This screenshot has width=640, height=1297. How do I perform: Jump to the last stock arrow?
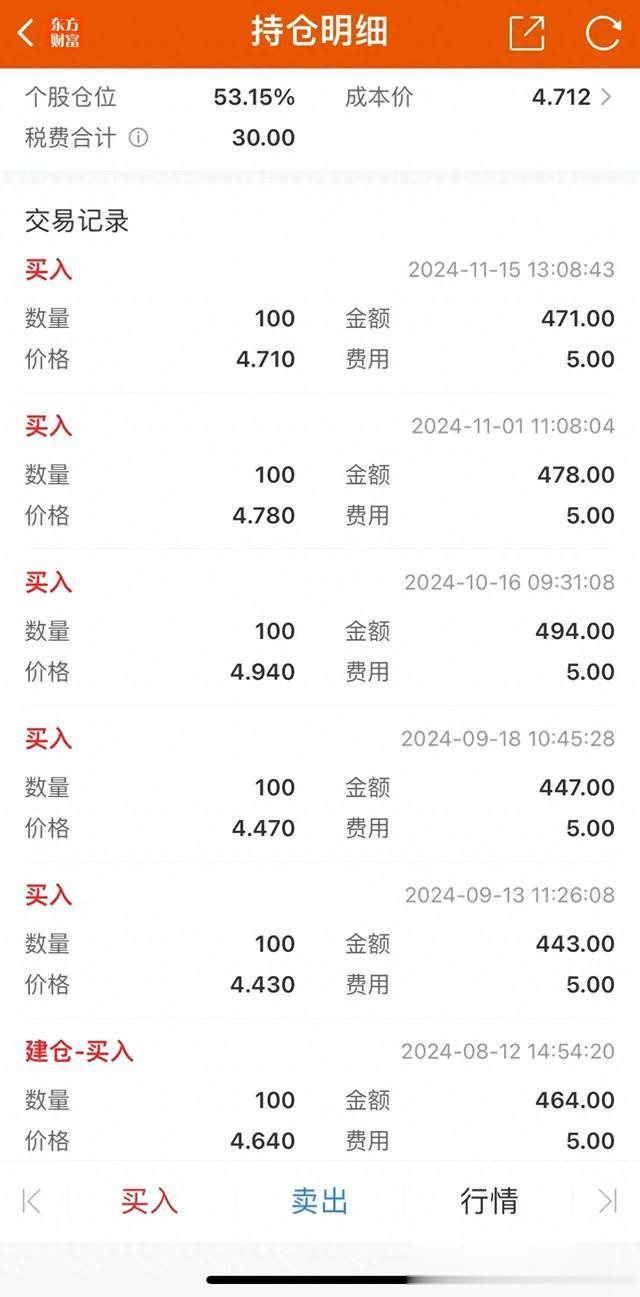click(x=607, y=1200)
